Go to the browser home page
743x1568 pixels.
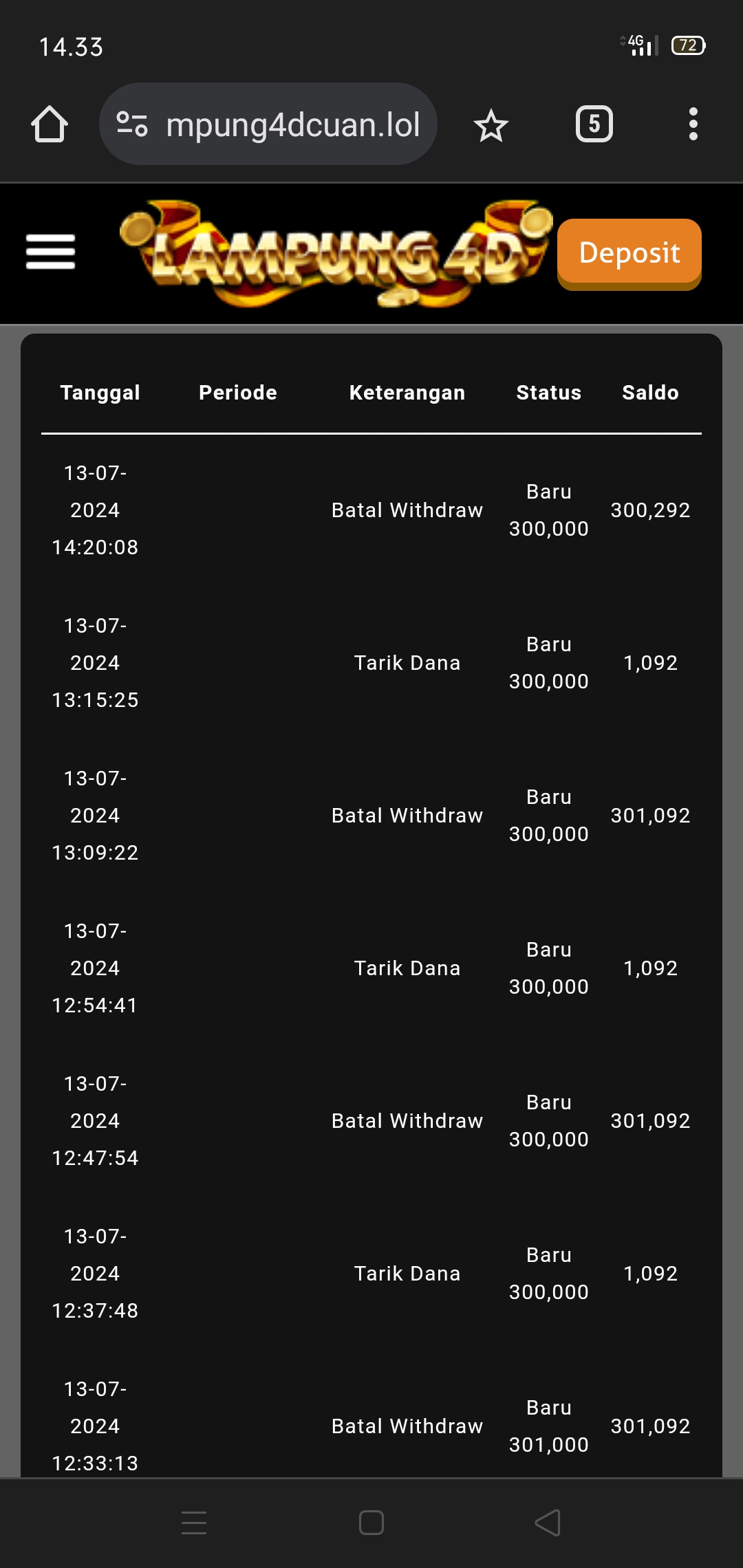(50, 124)
